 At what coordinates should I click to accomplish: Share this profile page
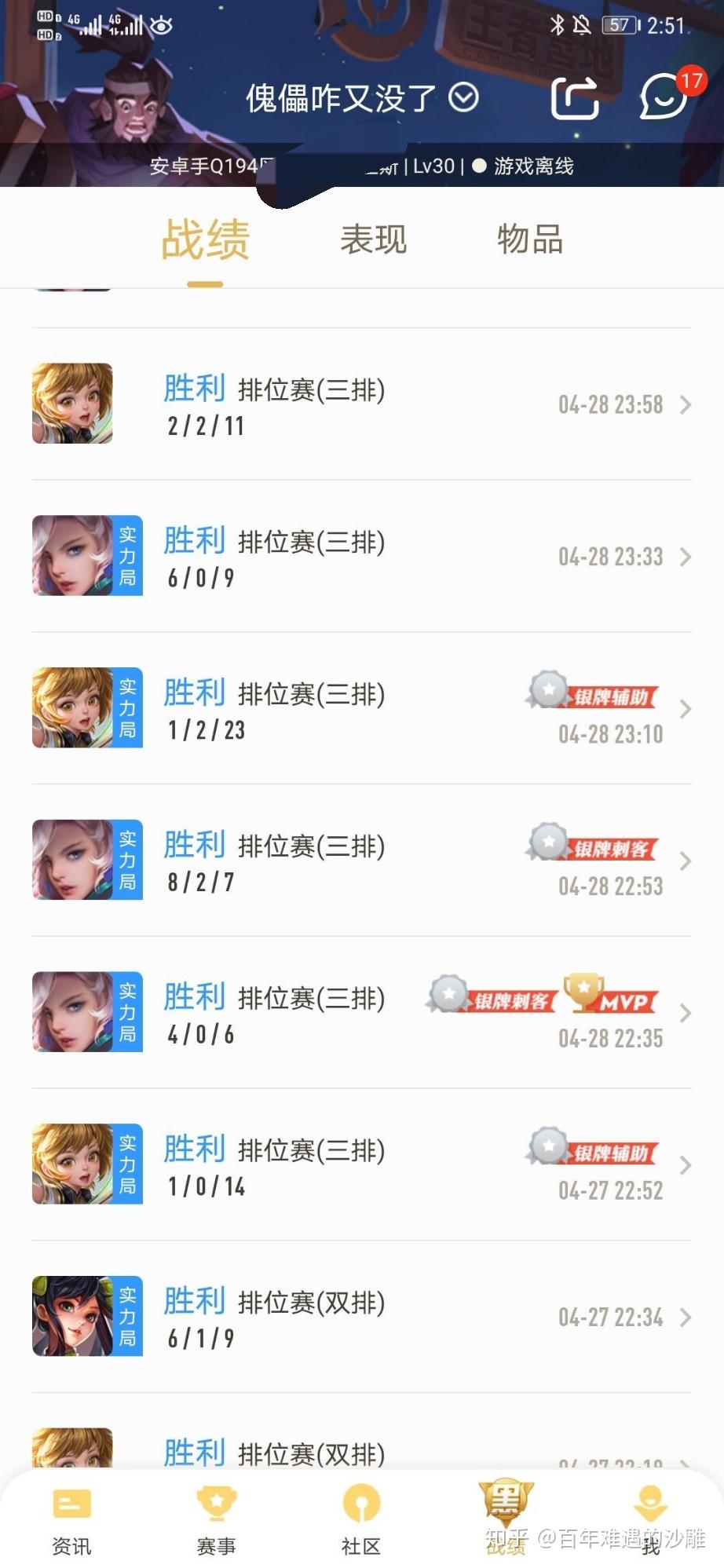[x=575, y=98]
